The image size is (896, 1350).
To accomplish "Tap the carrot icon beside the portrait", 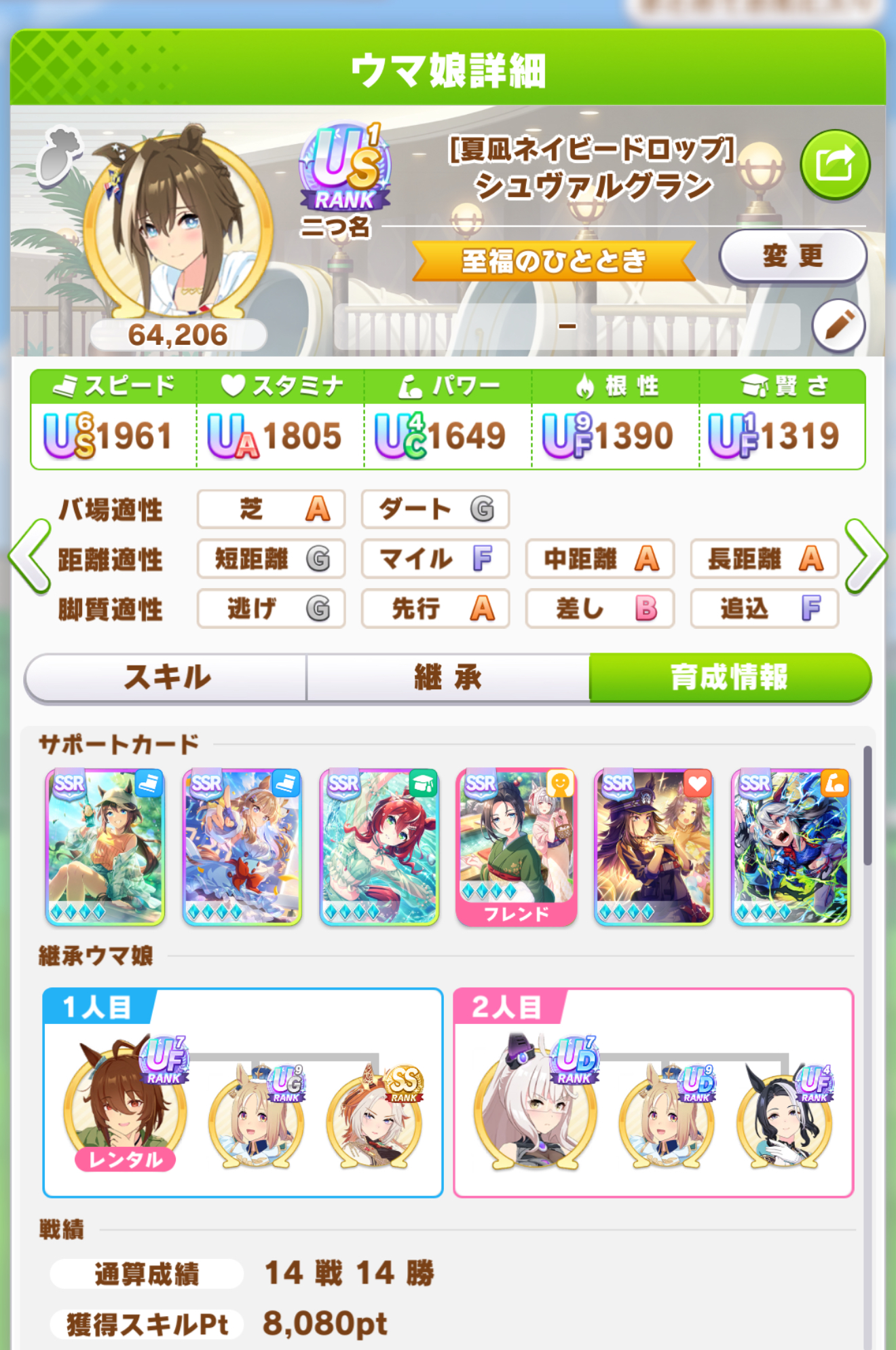I will [x=60, y=157].
